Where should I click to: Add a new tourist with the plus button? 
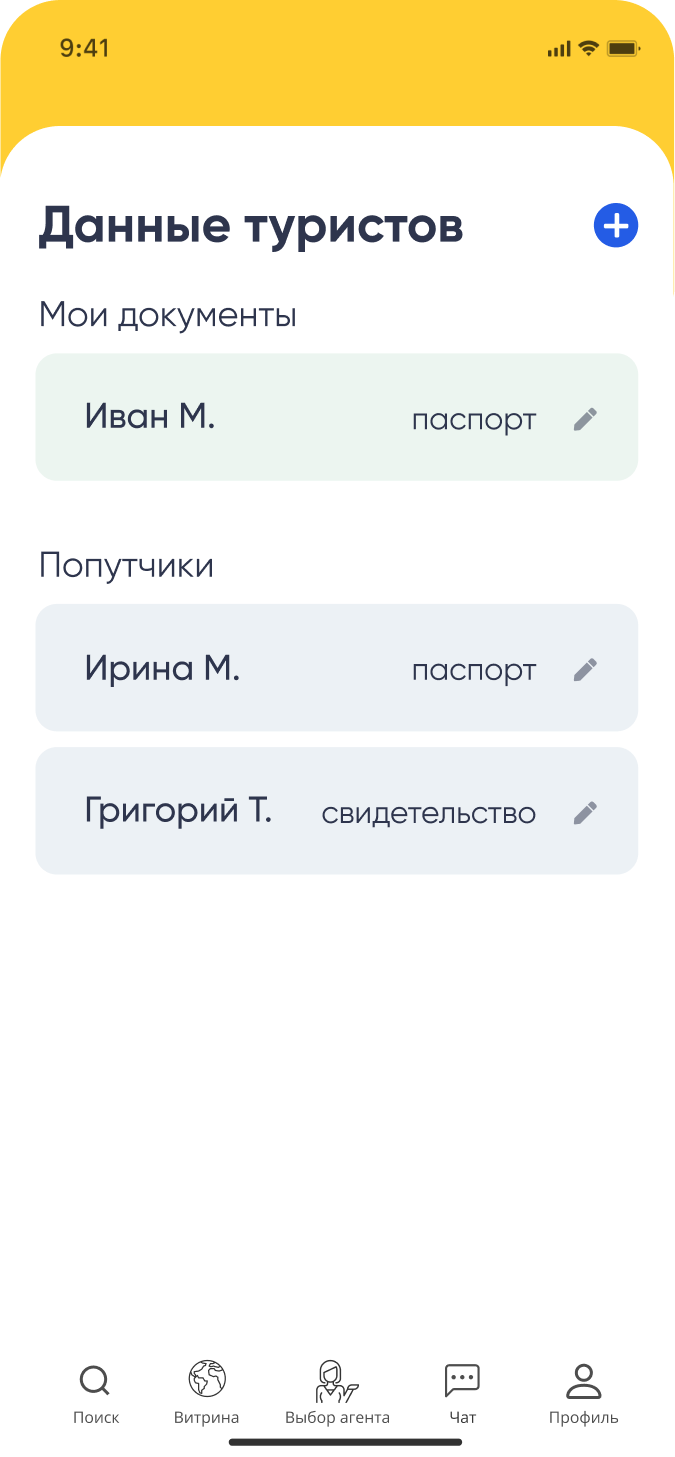pyautogui.click(x=616, y=226)
